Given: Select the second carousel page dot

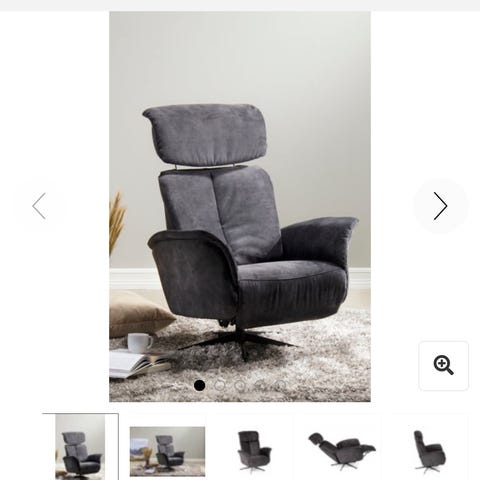Looking at the screenshot, I should tap(220, 385).
